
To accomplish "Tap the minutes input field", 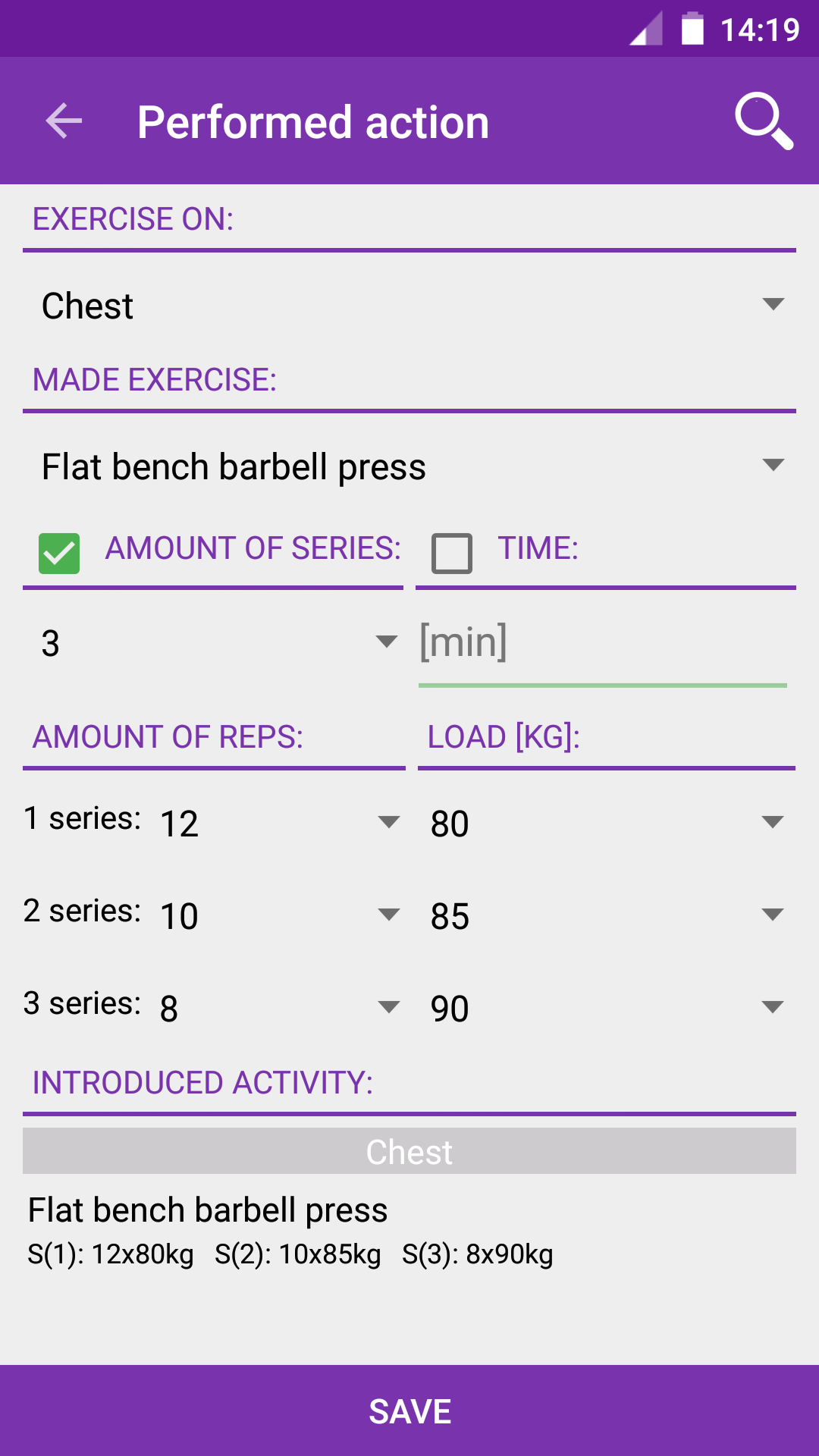I will [x=603, y=642].
